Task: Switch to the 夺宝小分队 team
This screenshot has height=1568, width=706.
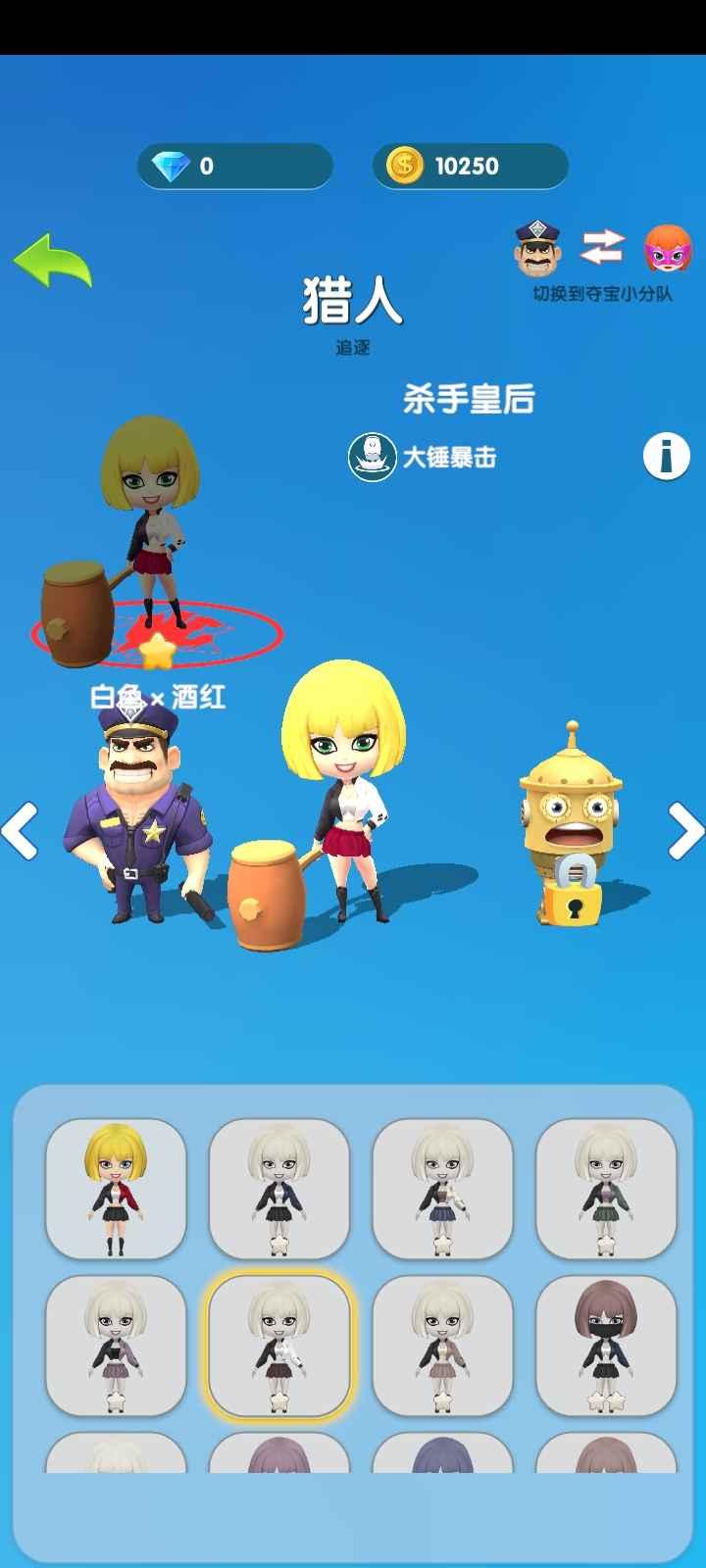Action: [602, 249]
